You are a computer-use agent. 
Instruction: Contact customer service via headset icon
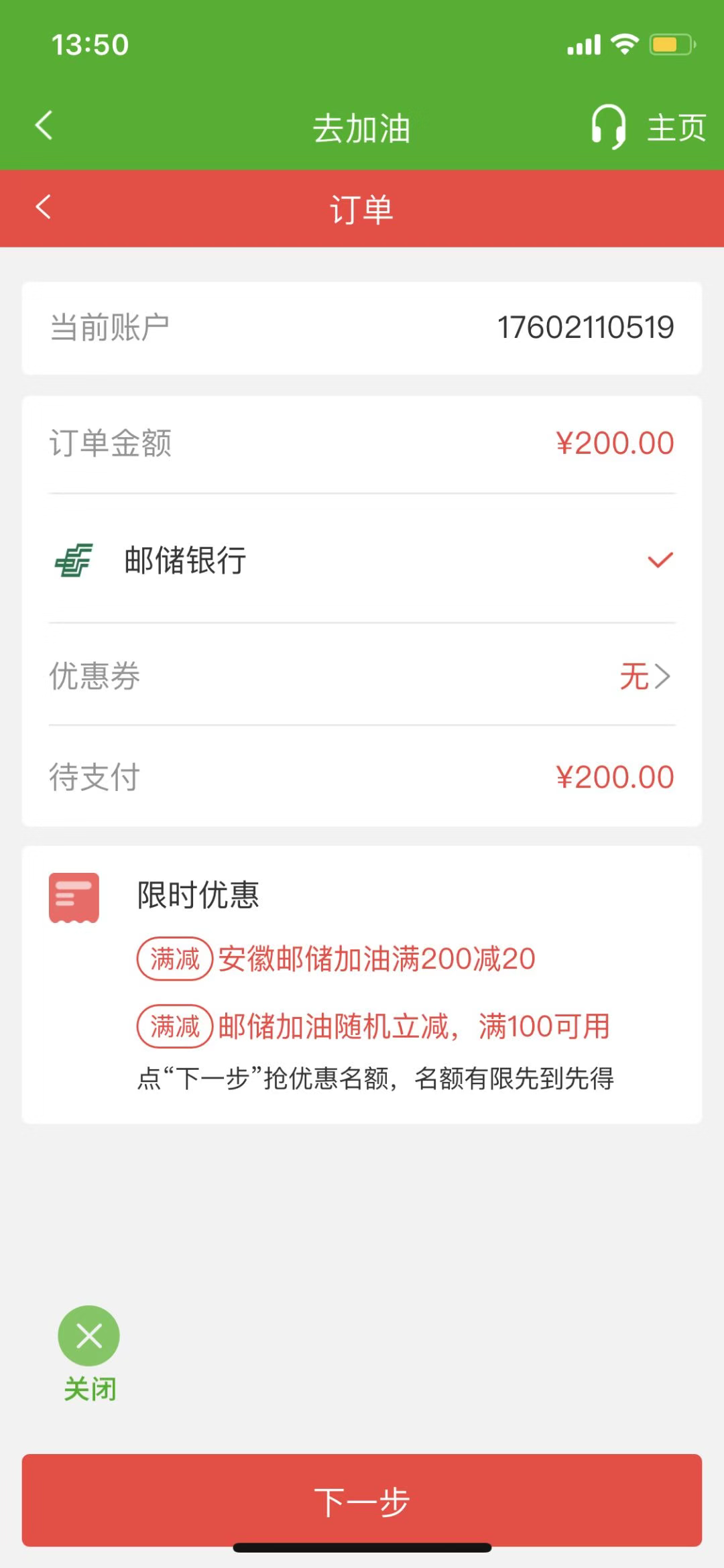point(608,127)
